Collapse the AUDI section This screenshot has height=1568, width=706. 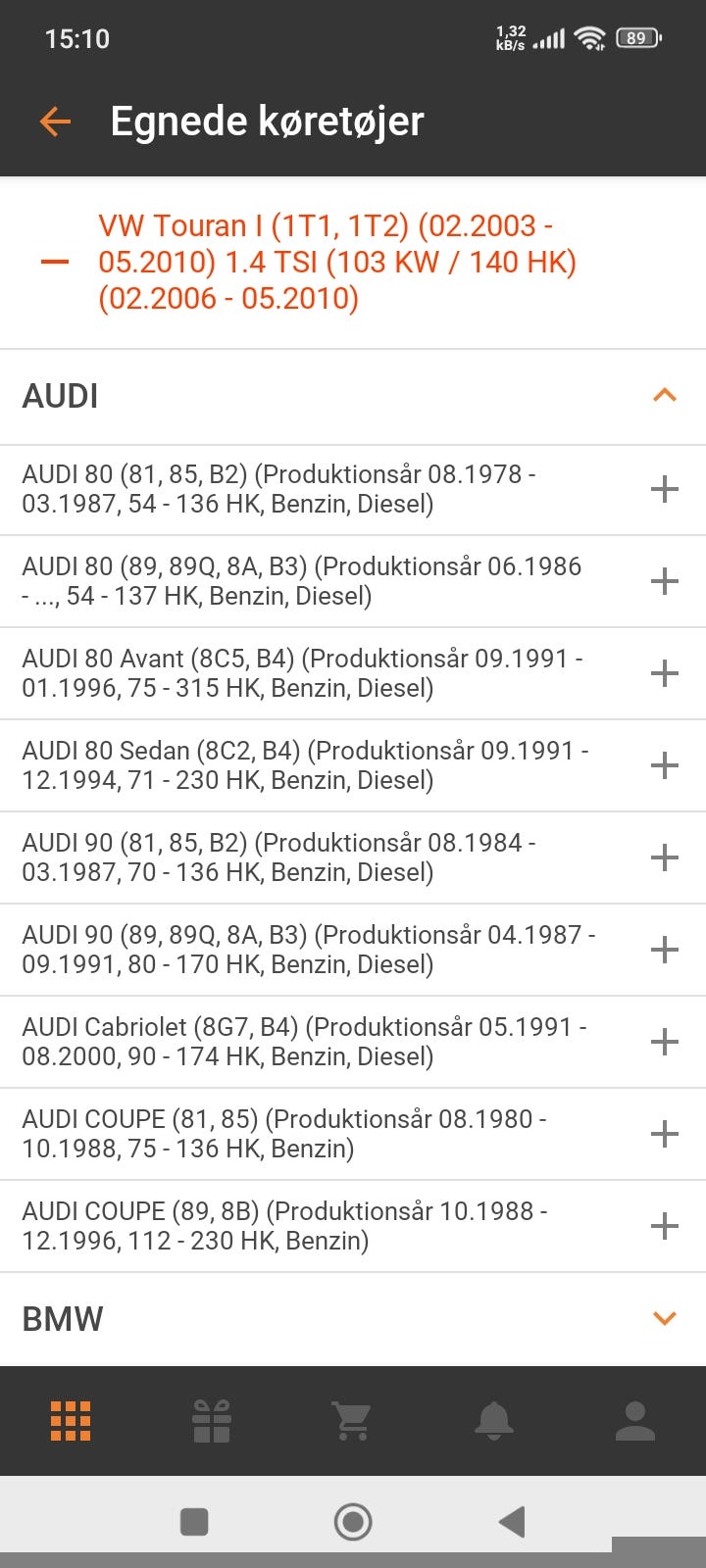pos(664,396)
